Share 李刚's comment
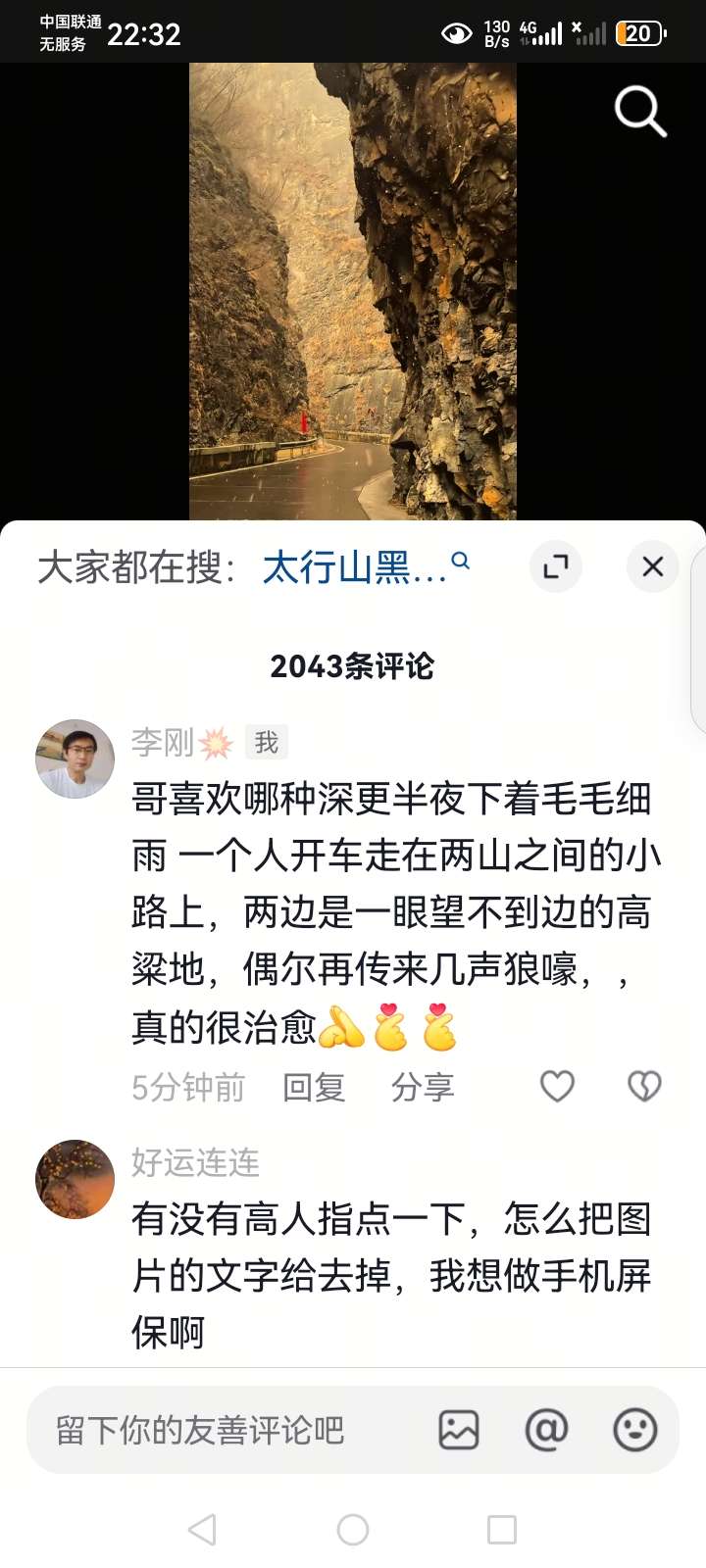 tap(423, 1087)
